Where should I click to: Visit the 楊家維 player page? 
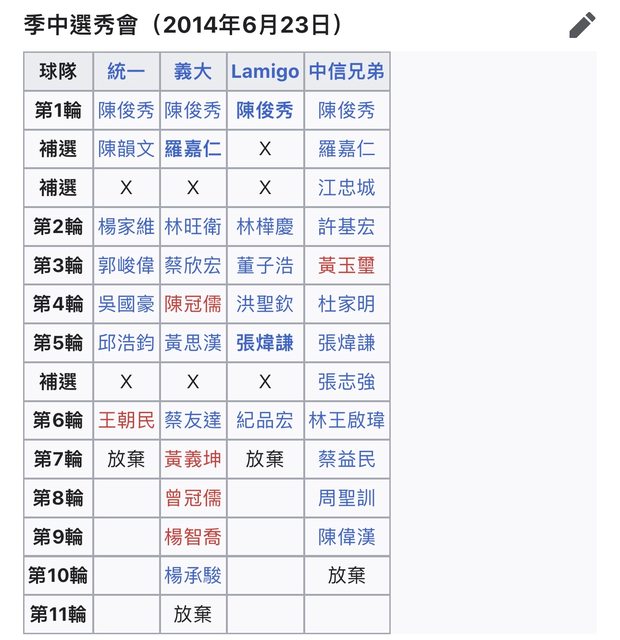pyautogui.click(x=126, y=227)
